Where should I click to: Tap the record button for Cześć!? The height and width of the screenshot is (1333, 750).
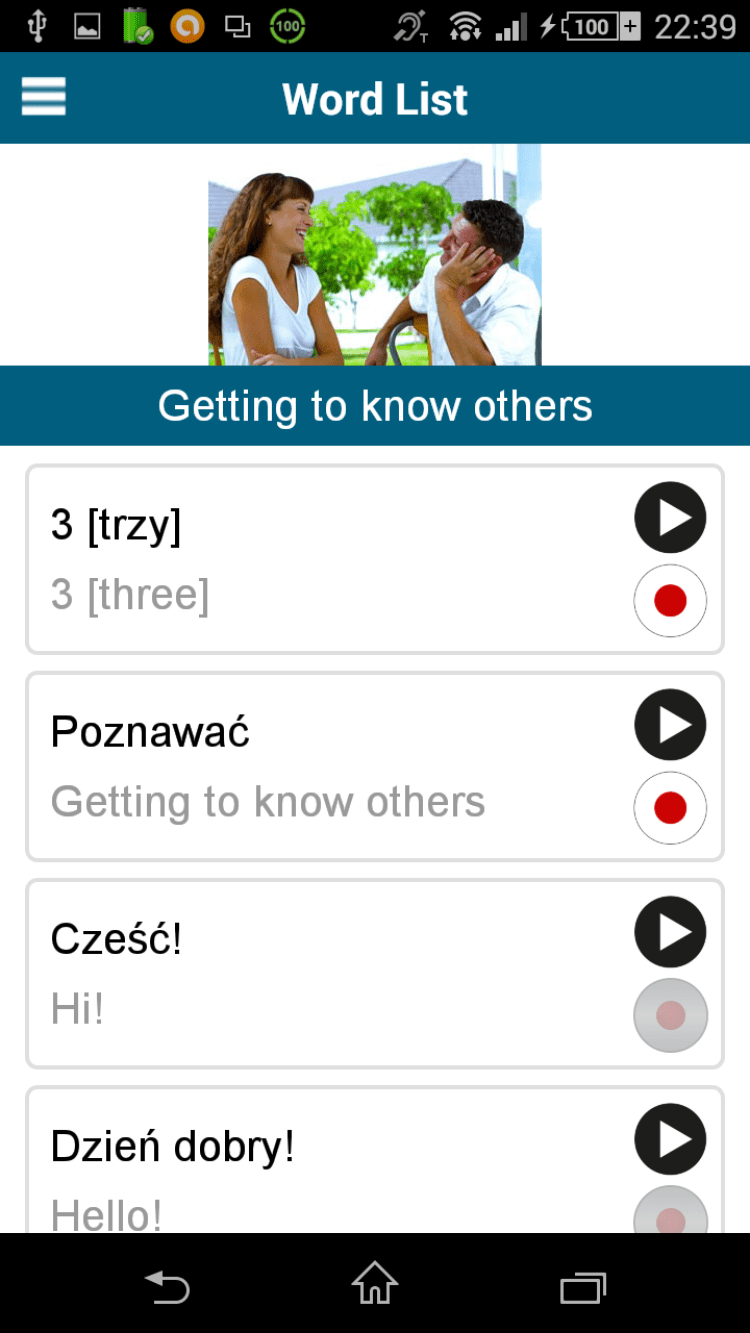click(x=670, y=1014)
